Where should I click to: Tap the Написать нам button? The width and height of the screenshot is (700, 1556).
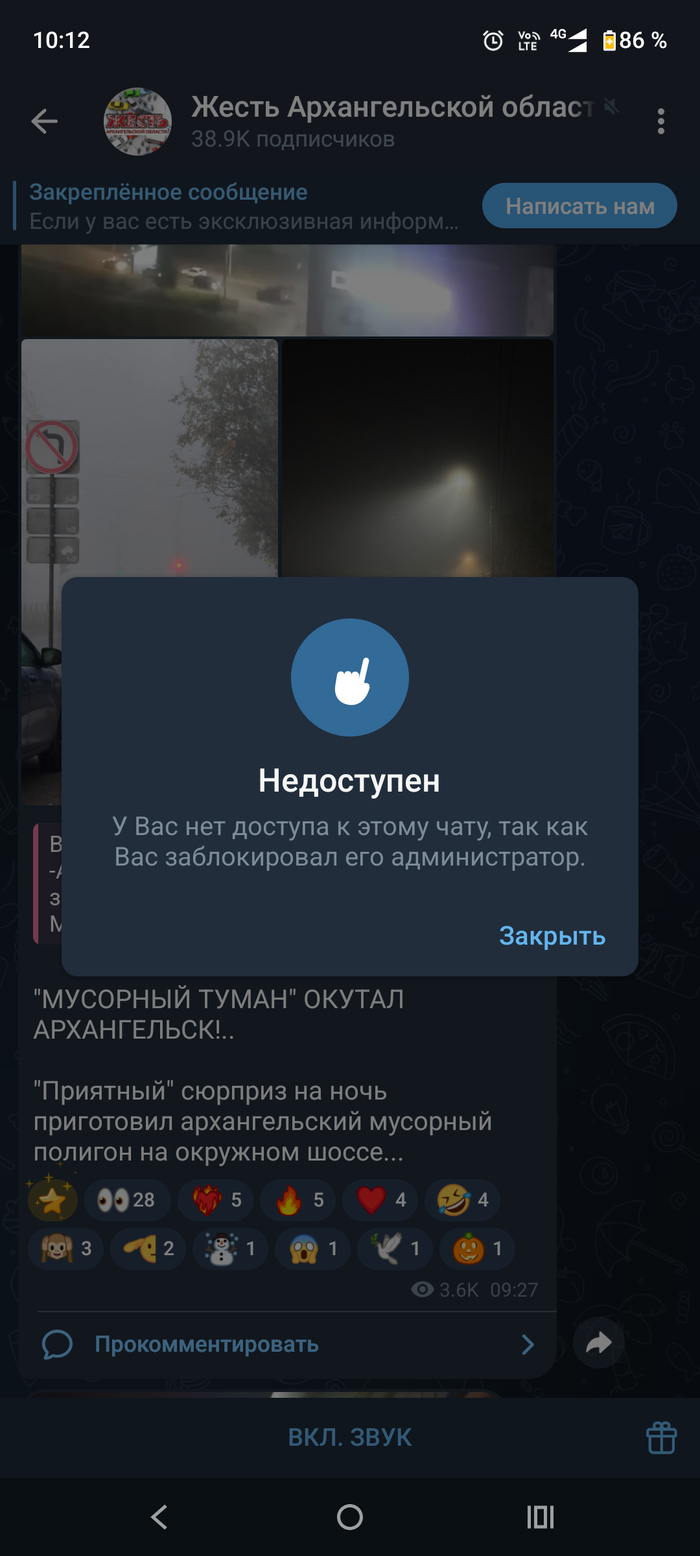pos(579,206)
